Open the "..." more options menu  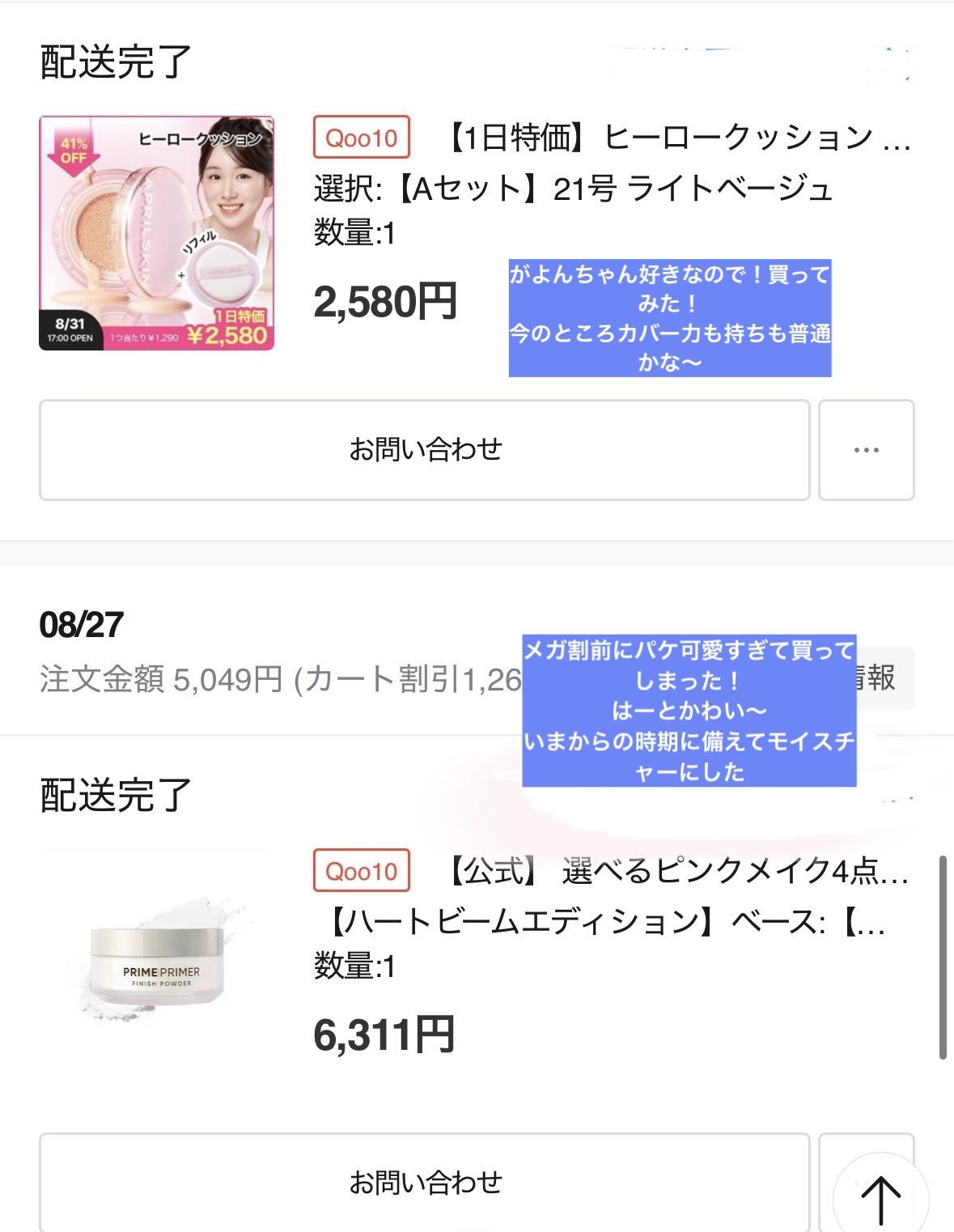(867, 449)
